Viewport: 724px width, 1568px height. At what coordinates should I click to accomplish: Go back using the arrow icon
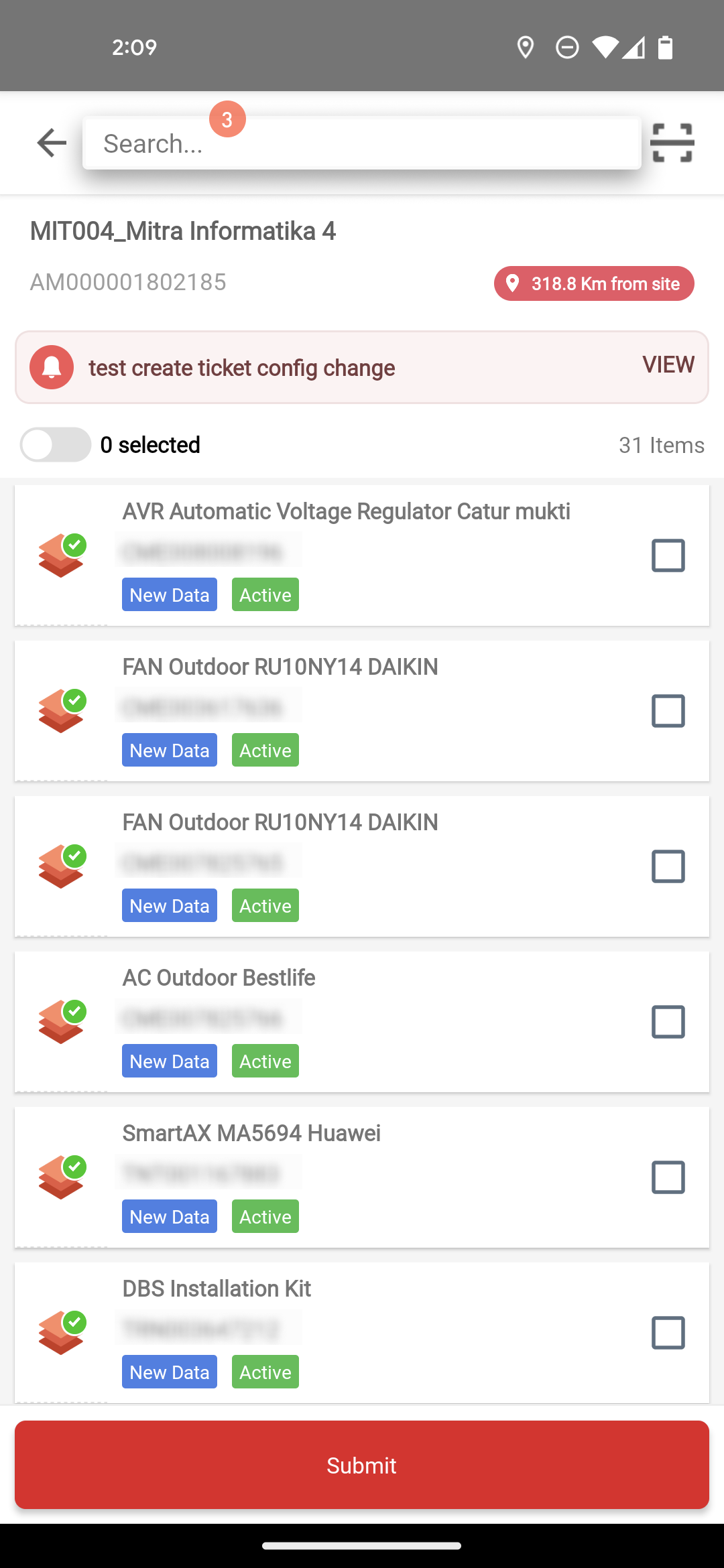52,143
